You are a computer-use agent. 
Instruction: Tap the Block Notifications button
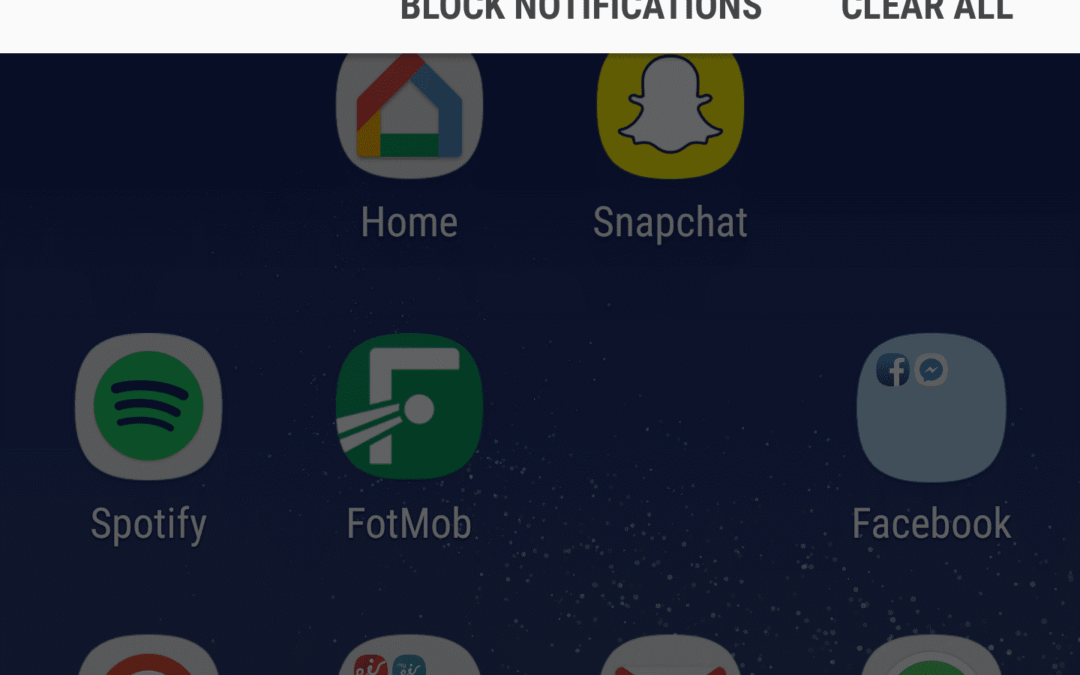click(580, 12)
